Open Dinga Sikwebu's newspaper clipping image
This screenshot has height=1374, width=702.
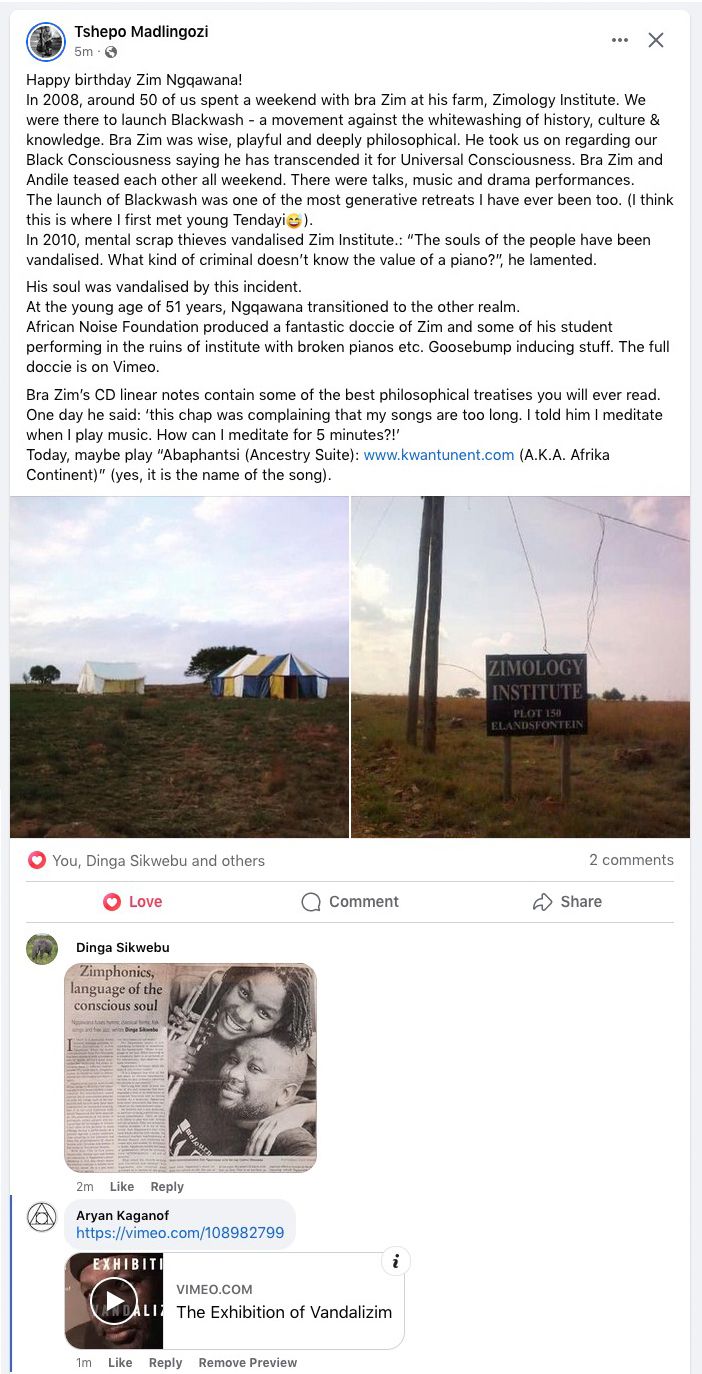coord(191,1067)
